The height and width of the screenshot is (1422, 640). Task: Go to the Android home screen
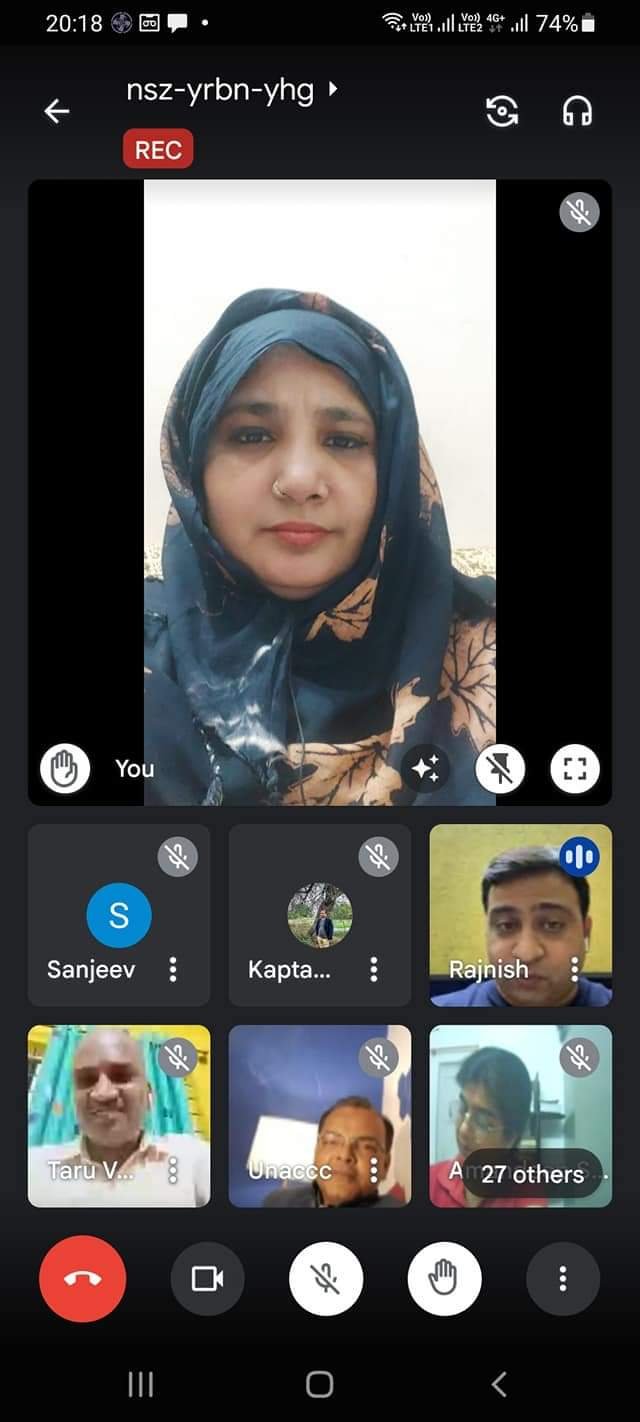(320, 1384)
